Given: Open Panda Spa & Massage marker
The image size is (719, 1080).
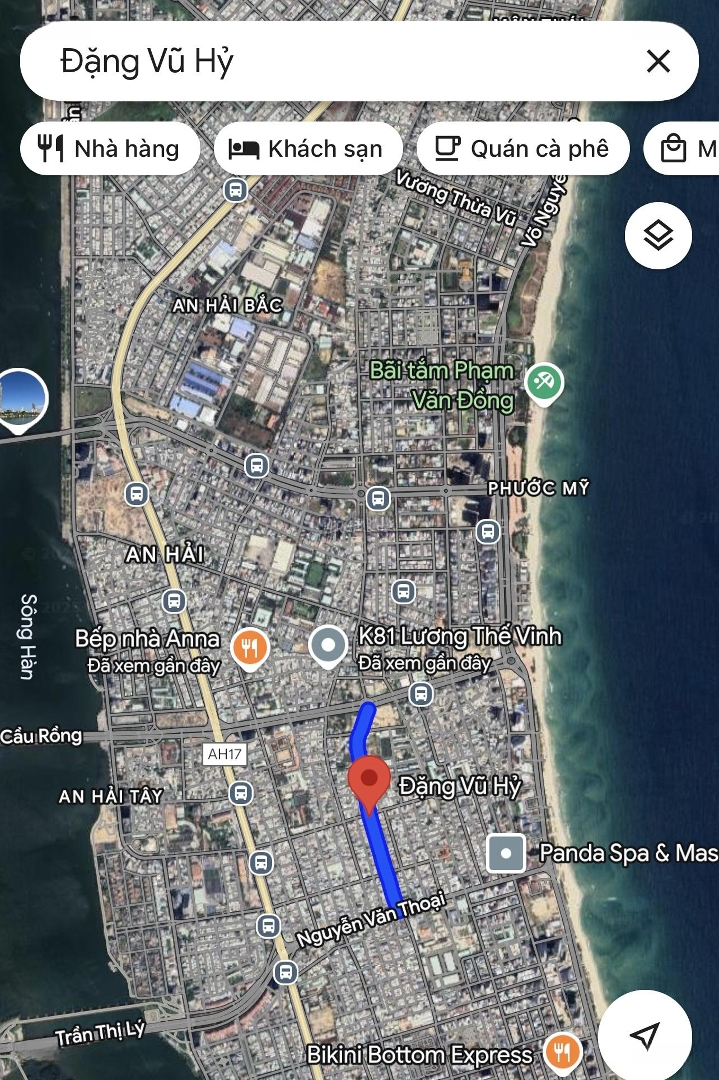Looking at the screenshot, I should (x=506, y=853).
